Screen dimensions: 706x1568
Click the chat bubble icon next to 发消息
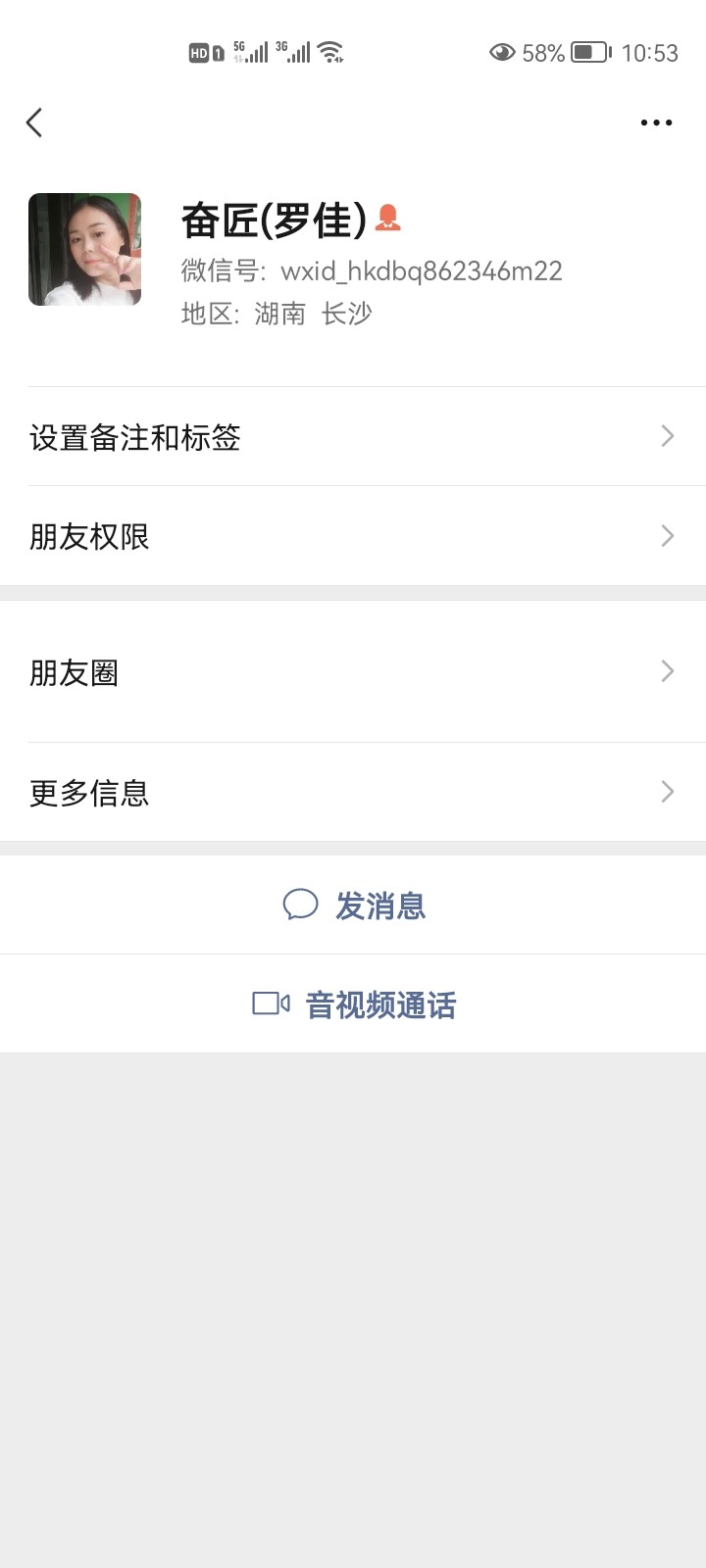tap(300, 906)
